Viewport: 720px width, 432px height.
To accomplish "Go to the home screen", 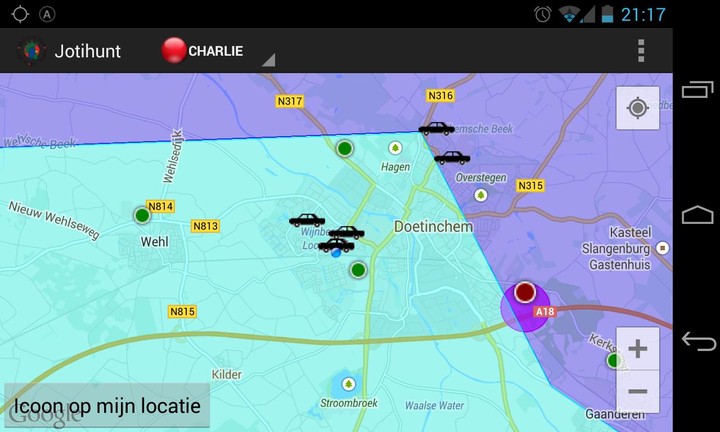I will tap(697, 216).
